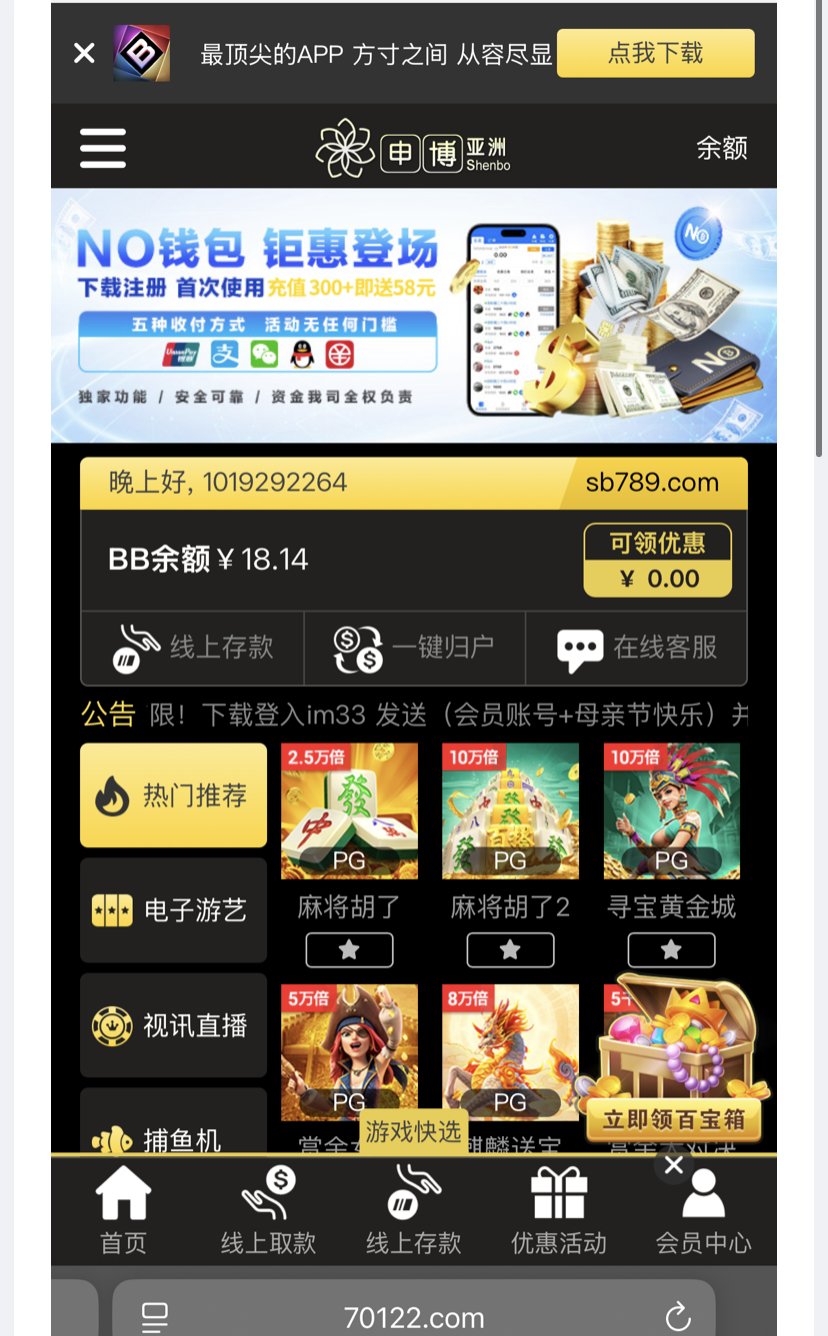This screenshot has width=828, height=1336.
Task: Open the 麻将胡了 game
Action: click(x=349, y=811)
